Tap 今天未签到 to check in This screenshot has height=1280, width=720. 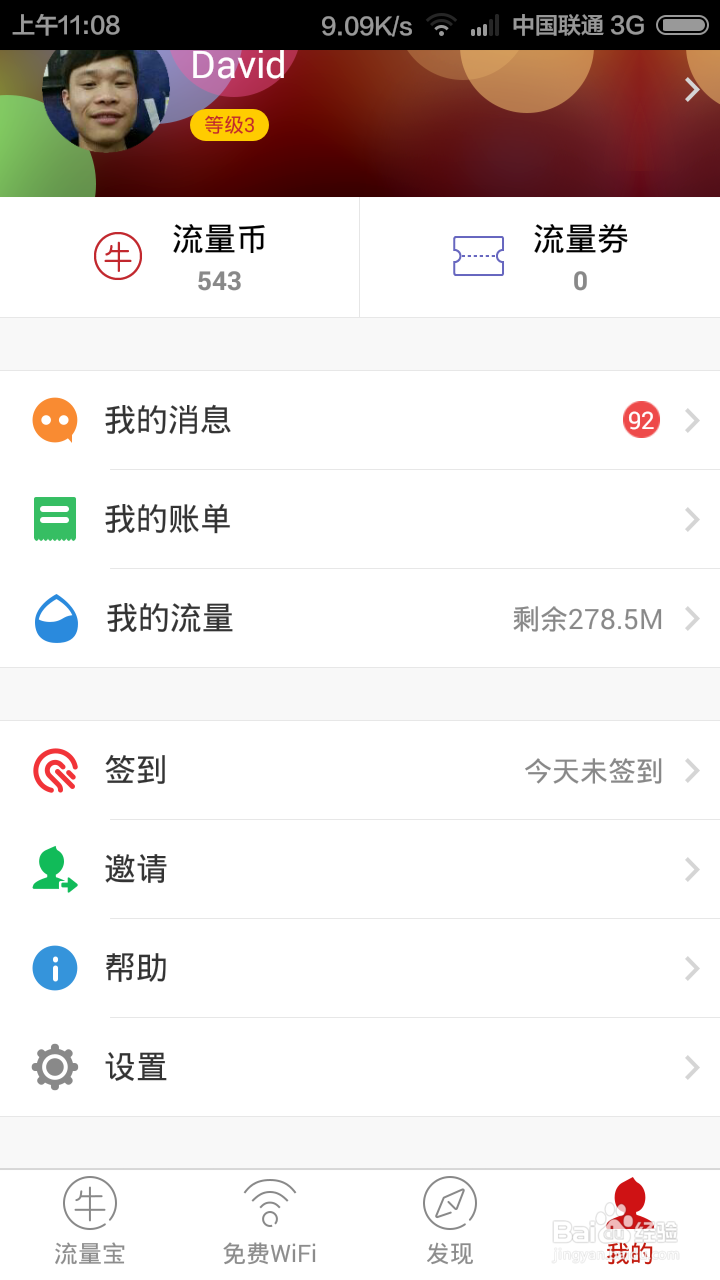click(594, 770)
